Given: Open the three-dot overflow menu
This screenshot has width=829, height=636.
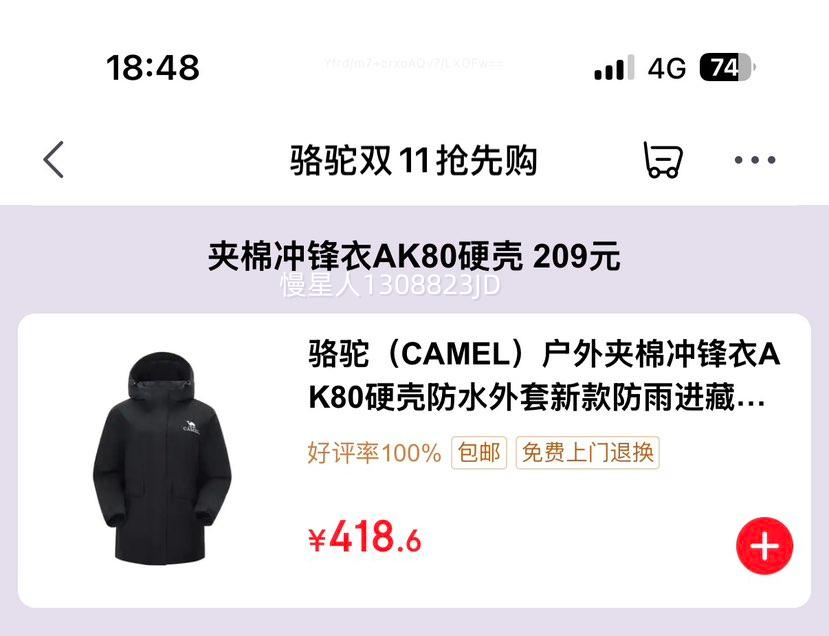Looking at the screenshot, I should pos(755,160).
